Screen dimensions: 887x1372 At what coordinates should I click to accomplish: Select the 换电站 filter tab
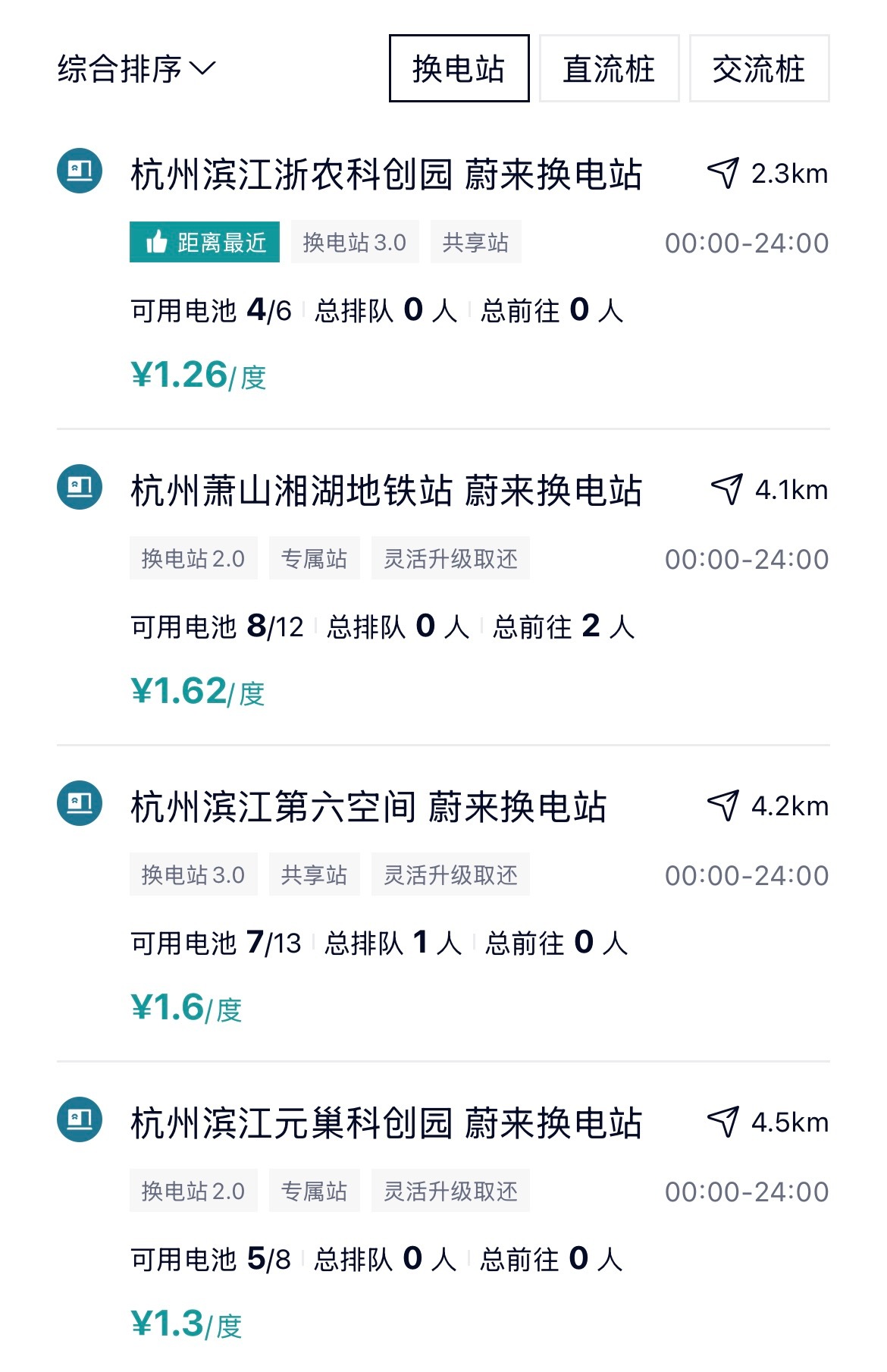(x=459, y=68)
